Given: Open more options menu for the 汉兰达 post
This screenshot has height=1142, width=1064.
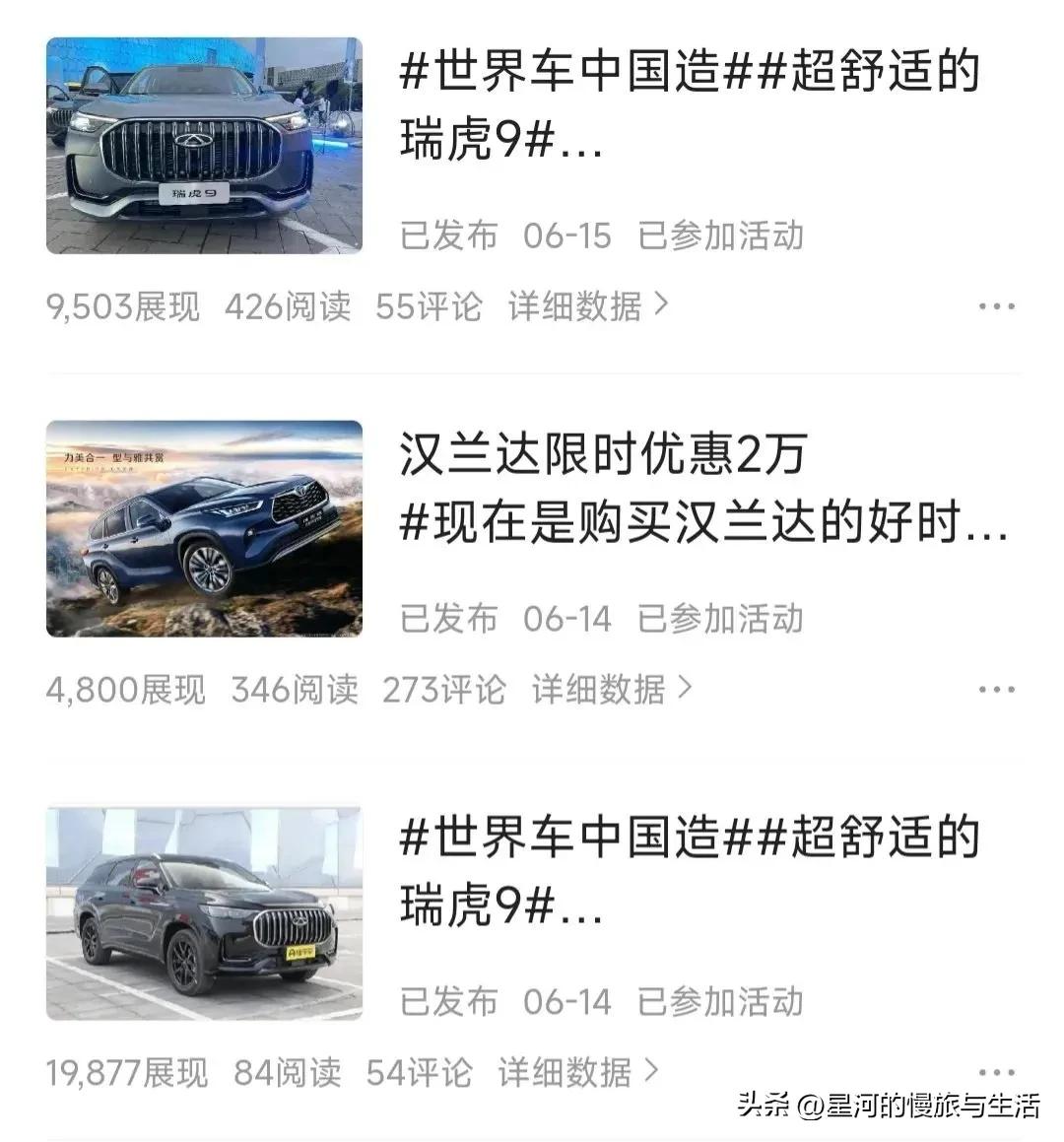Looking at the screenshot, I should click(997, 690).
